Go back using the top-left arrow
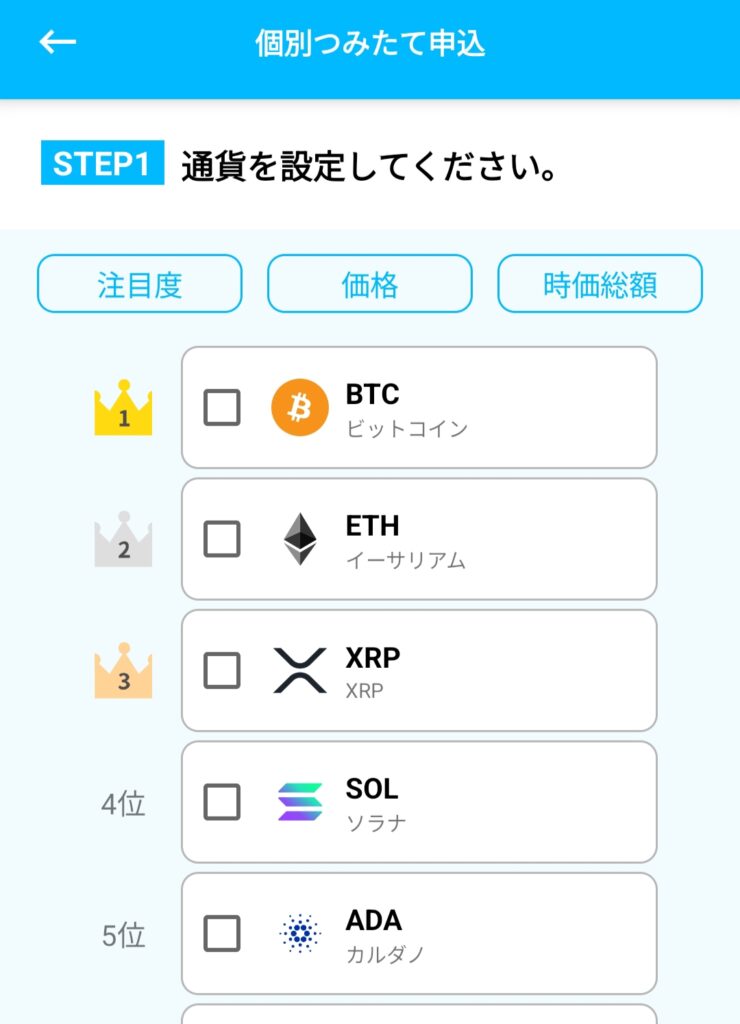740x1024 pixels. click(x=58, y=43)
